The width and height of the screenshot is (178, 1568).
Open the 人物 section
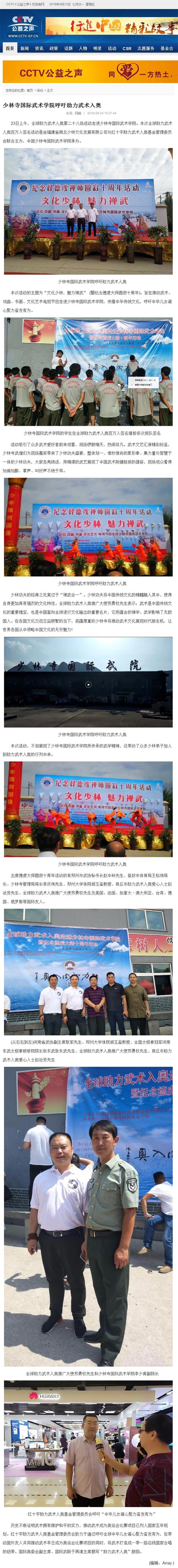pyautogui.click(x=83, y=48)
